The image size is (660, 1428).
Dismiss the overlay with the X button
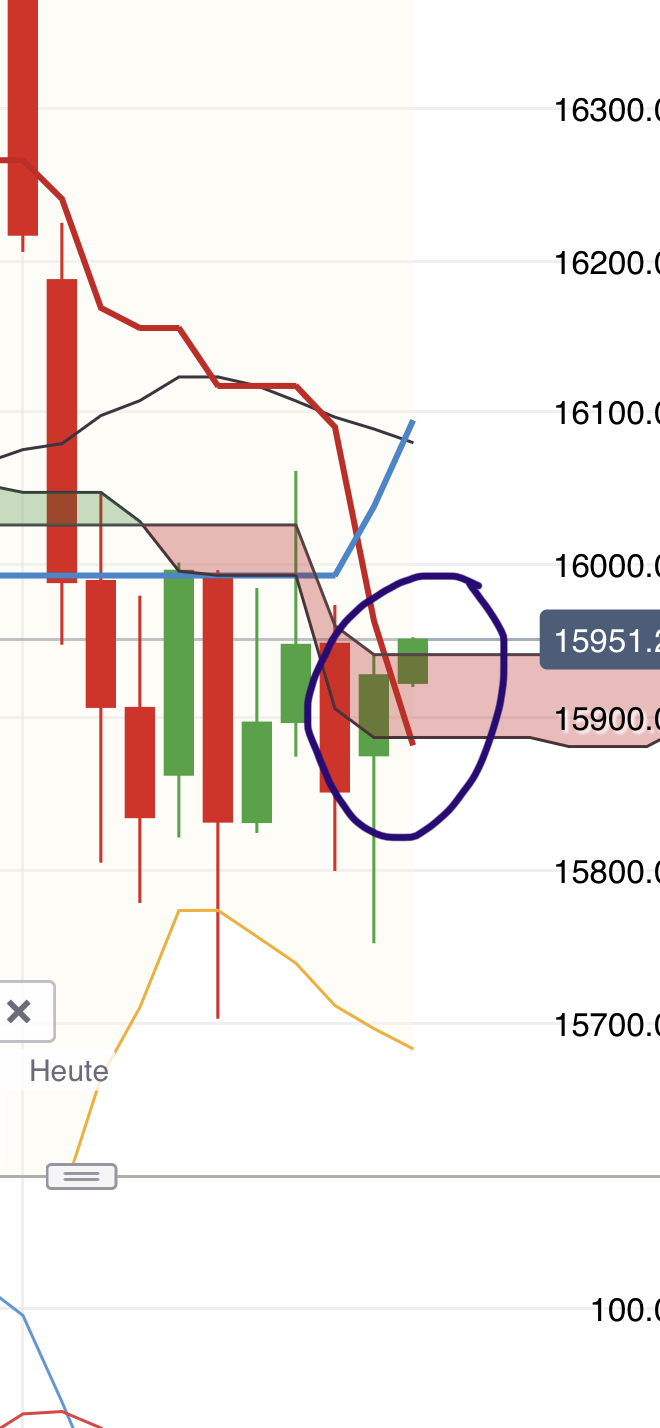click(19, 1011)
